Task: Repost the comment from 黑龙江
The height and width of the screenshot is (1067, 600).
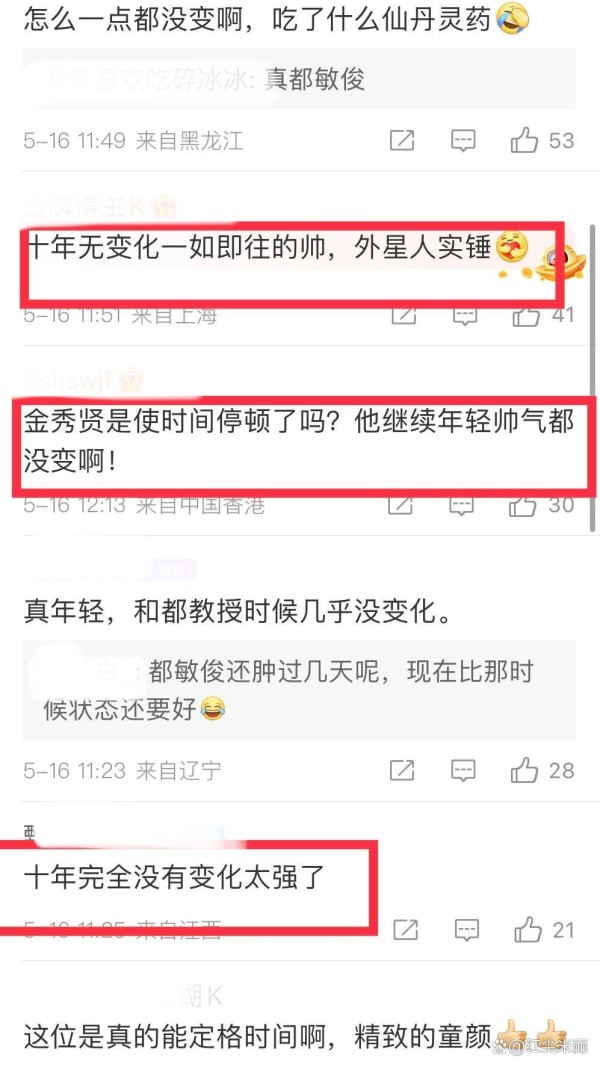Action: tap(402, 141)
